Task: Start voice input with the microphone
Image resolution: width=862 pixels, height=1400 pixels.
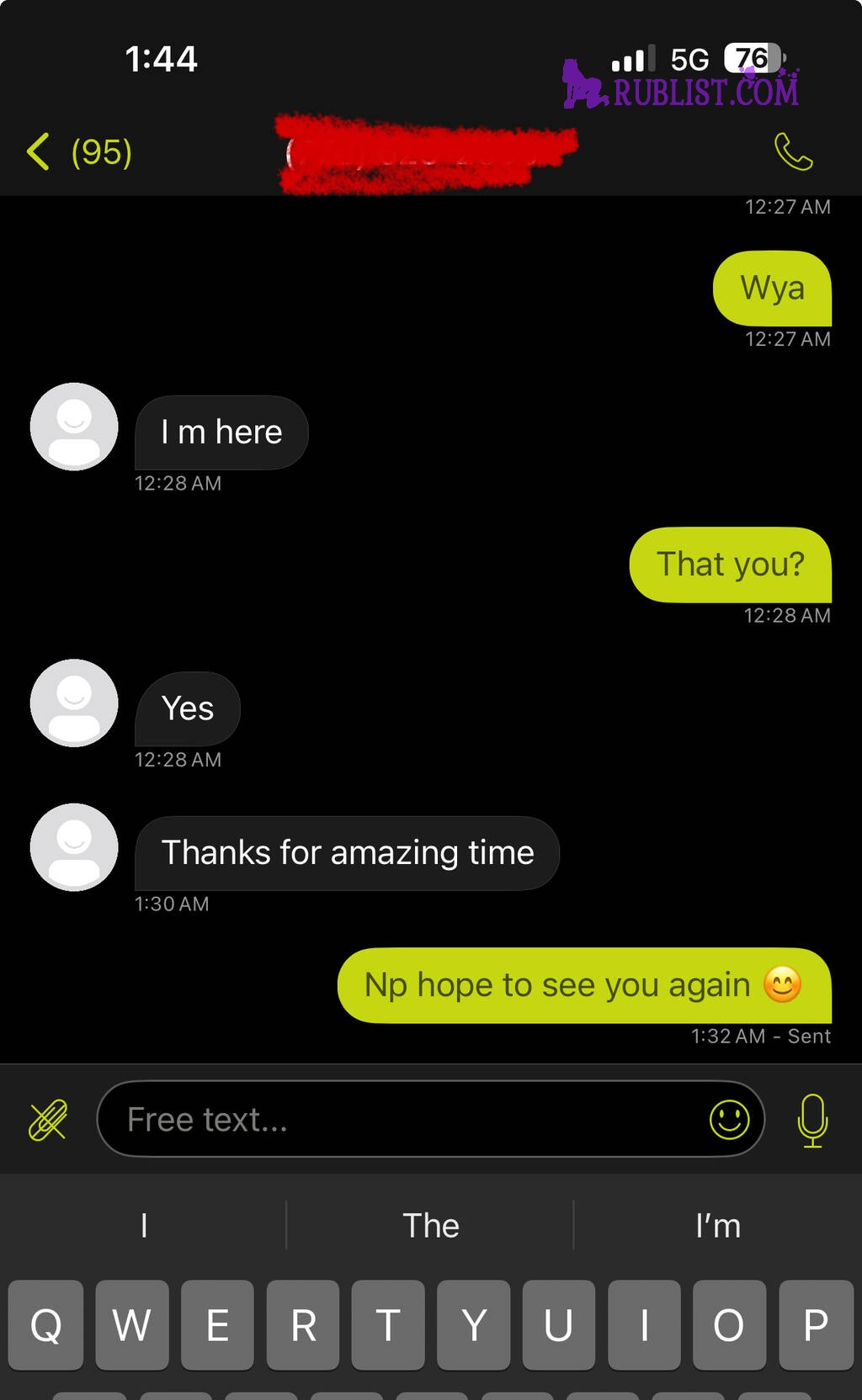Action: (812, 1120)
